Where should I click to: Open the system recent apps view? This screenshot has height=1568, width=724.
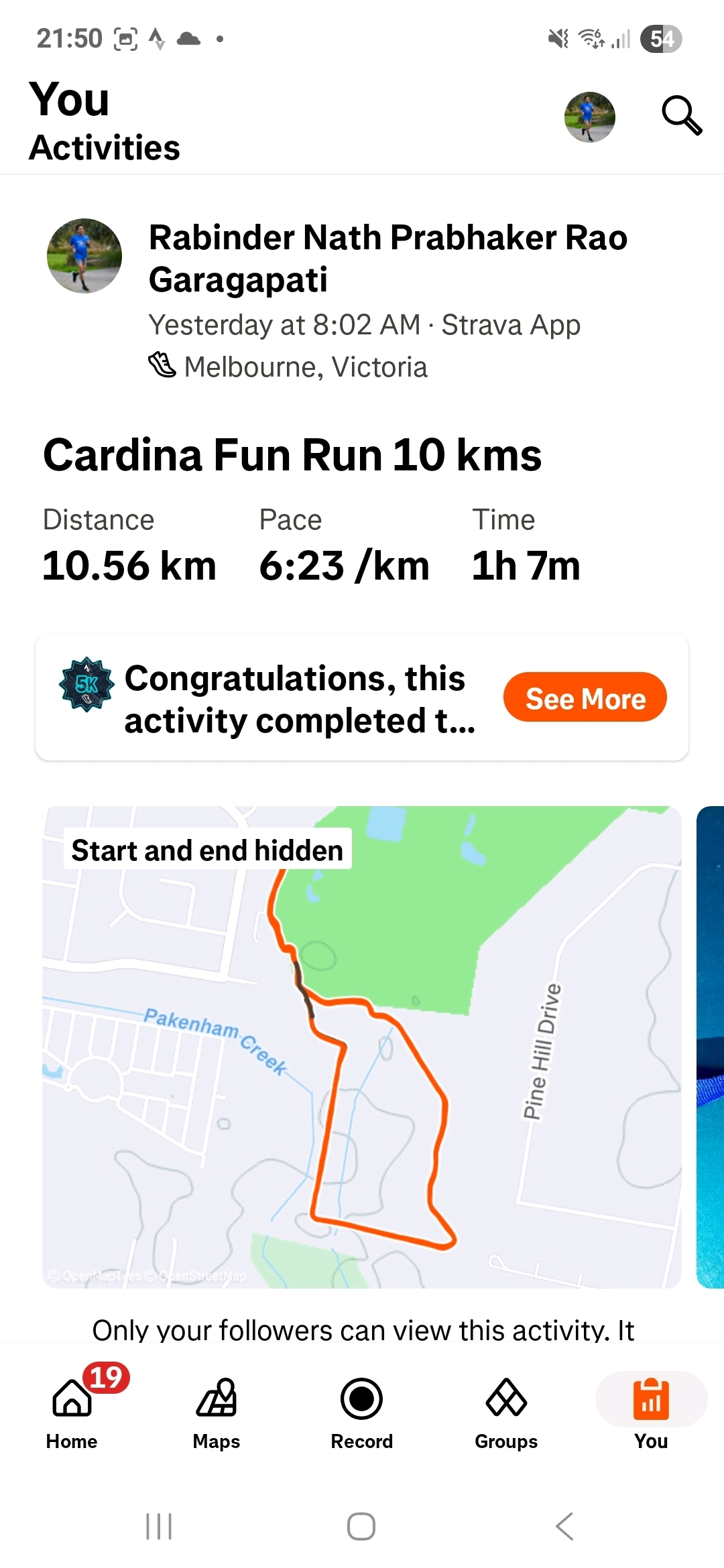159,1526
